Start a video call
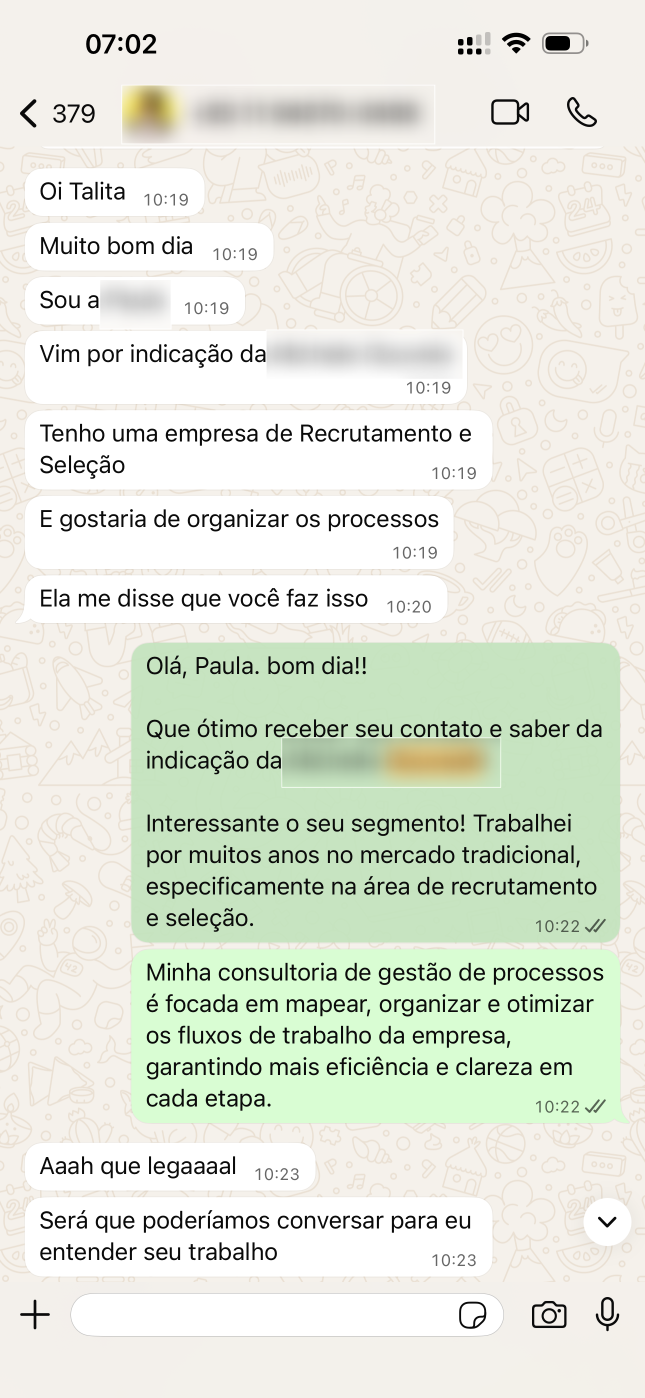This screenshot has height=1398, width=645. [509, 113]
